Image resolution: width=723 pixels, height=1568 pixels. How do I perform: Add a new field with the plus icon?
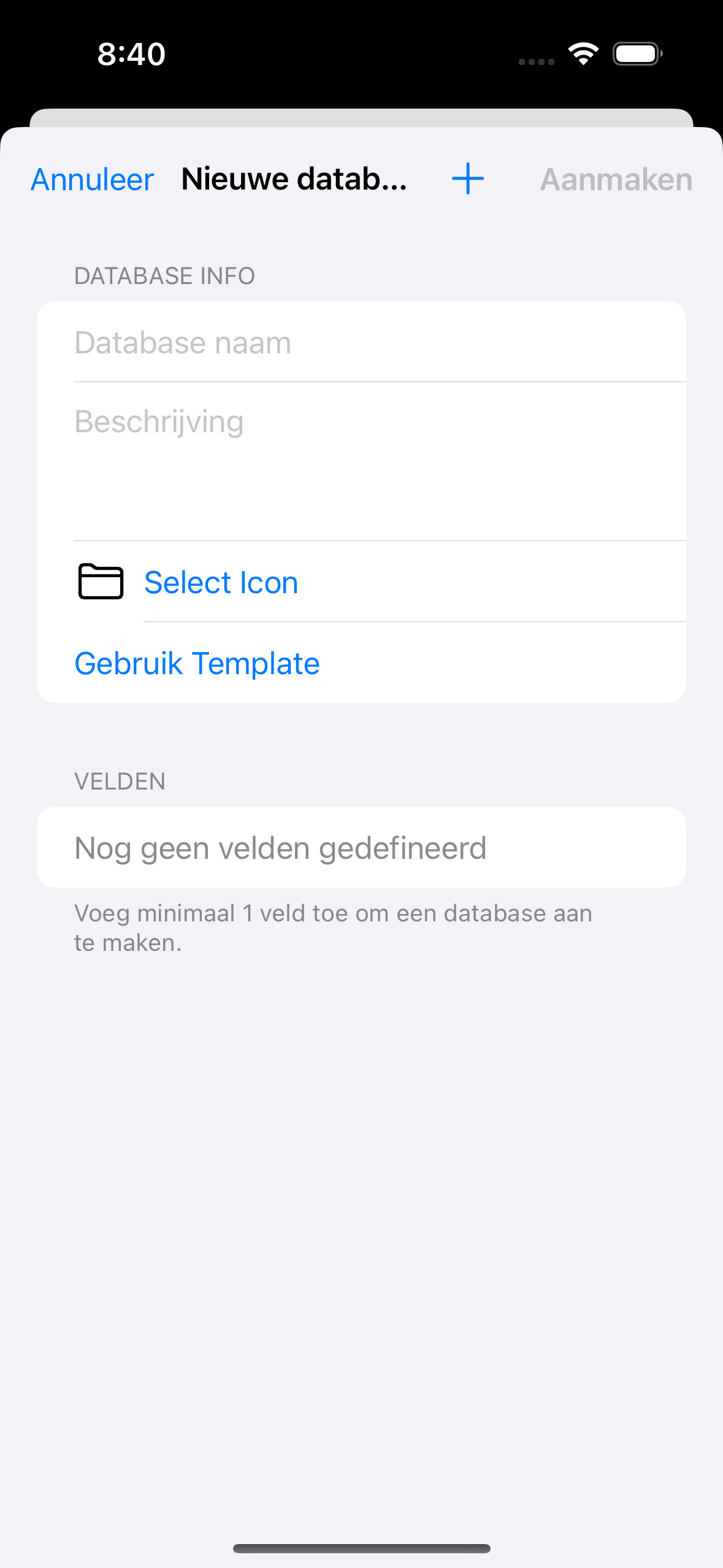tap(468, 179)
